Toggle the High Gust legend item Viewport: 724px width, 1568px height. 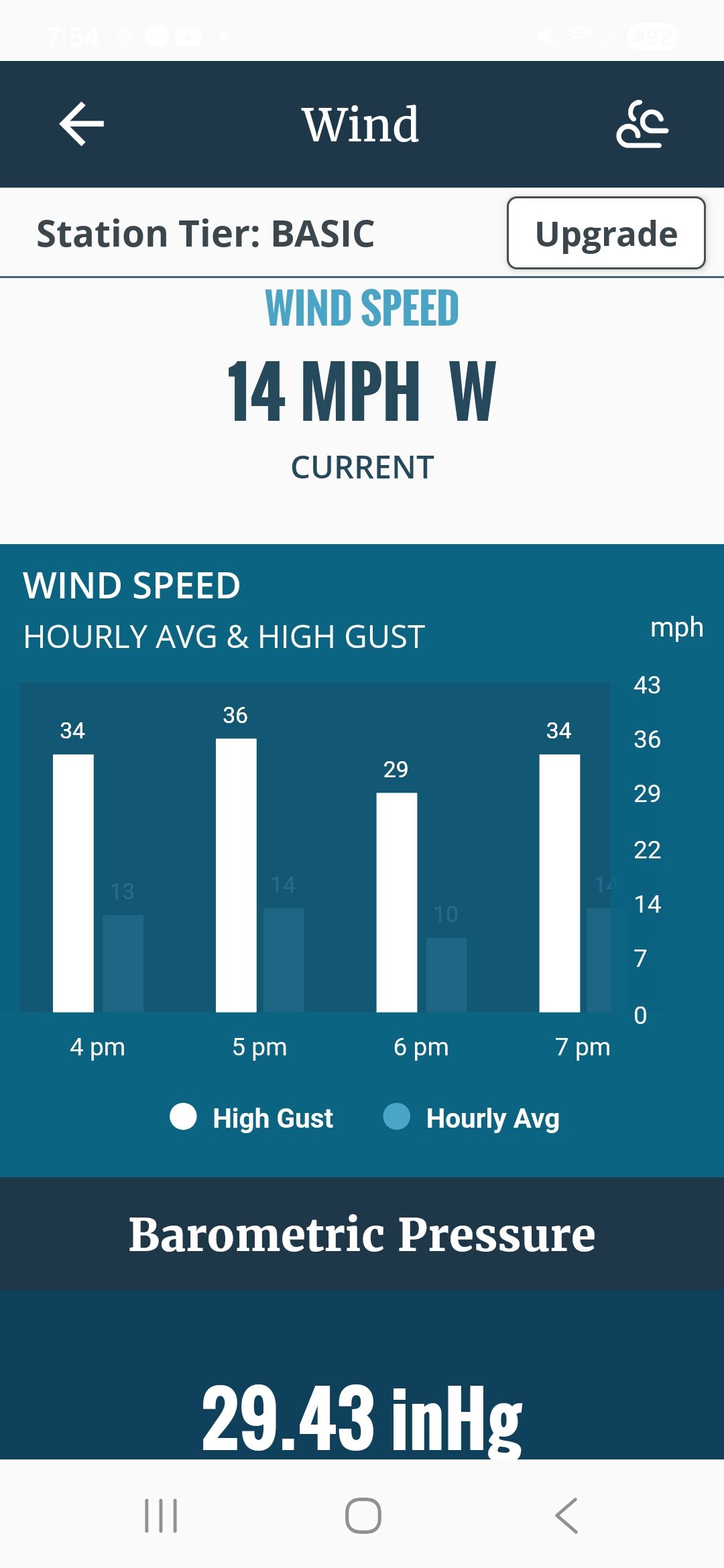pyautogui.click(x=252, y=1118)
